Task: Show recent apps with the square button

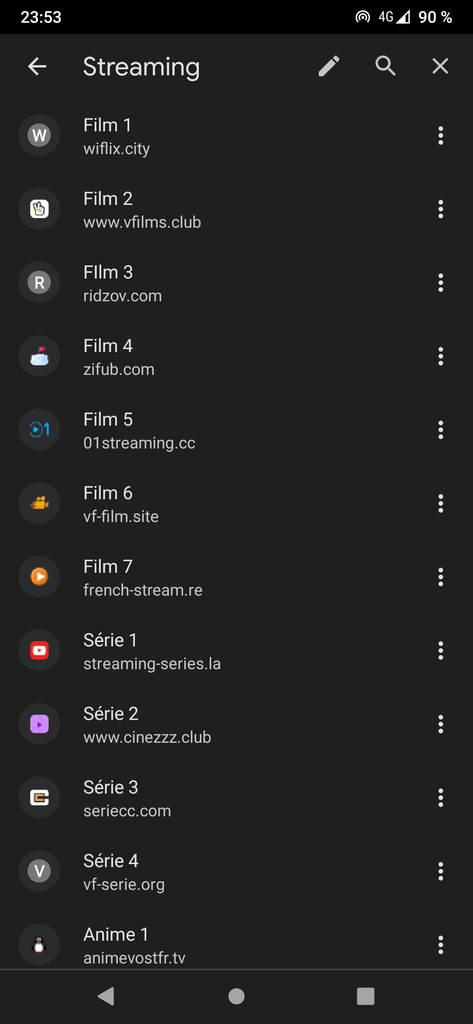Action: click(365, 996)
